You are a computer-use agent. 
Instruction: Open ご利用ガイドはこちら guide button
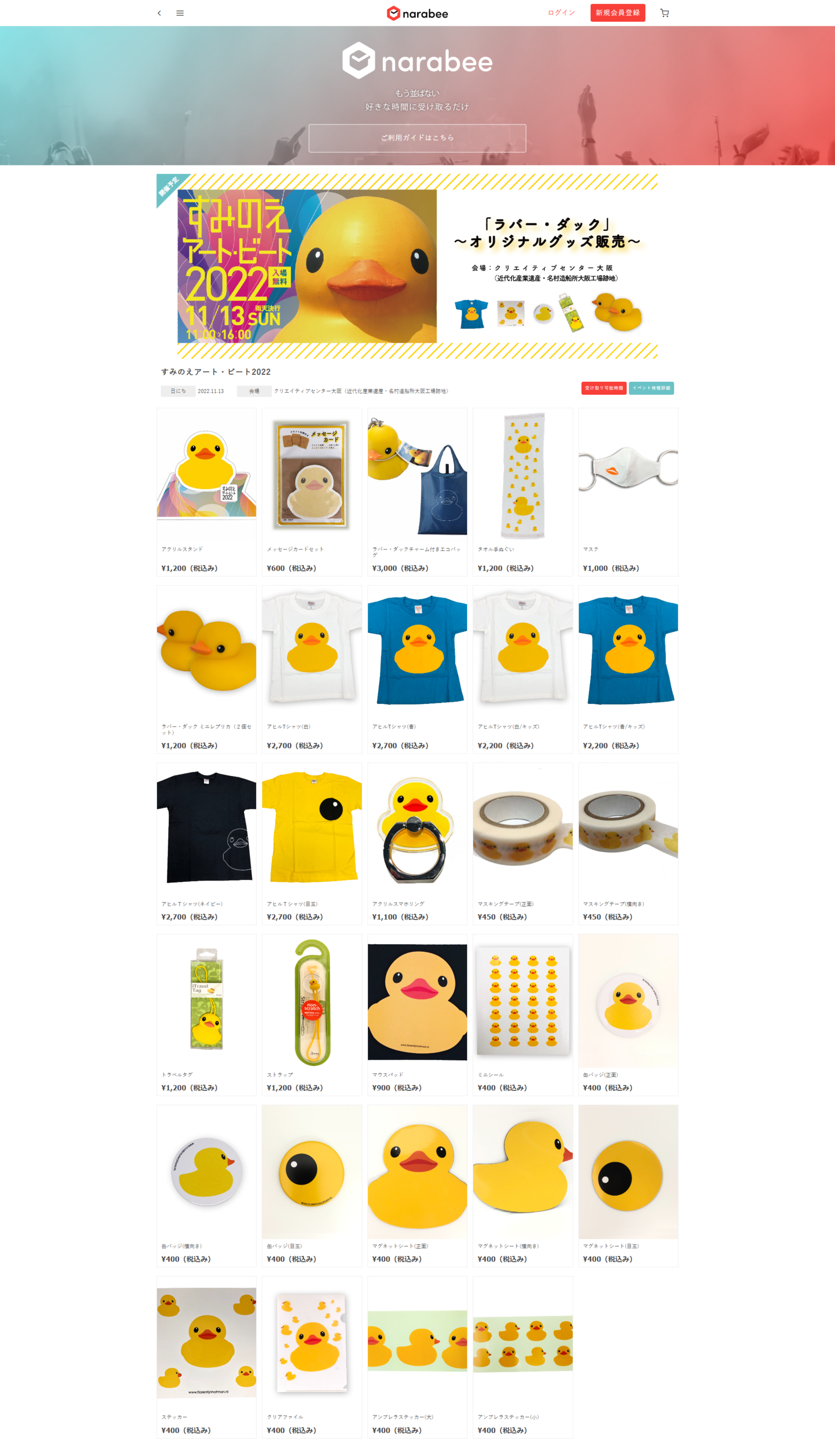coord(417,138)
